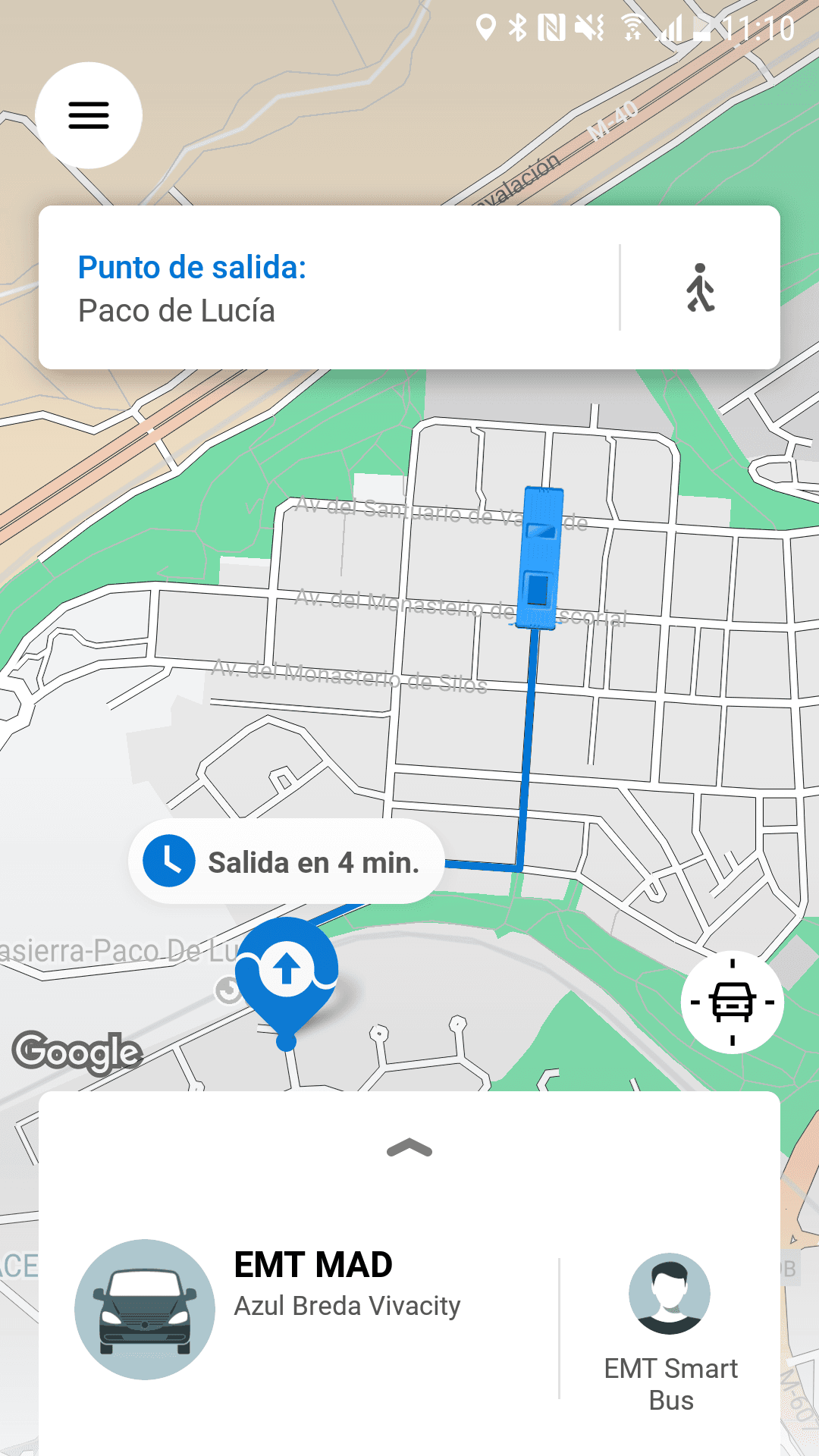Open the hamburger menu

(x=89, y=115)
